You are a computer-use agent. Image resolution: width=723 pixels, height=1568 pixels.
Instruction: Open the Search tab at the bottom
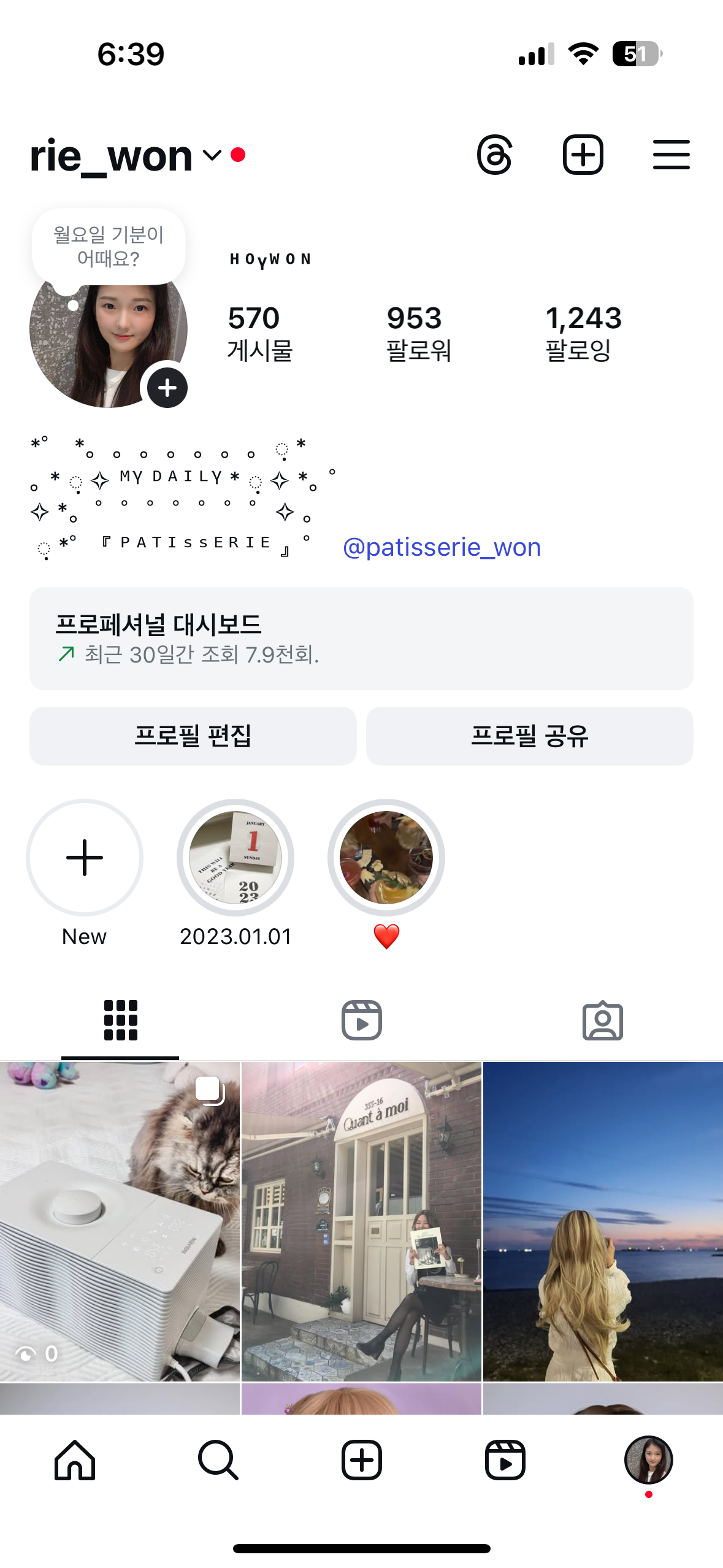[x=218, y=1459]
